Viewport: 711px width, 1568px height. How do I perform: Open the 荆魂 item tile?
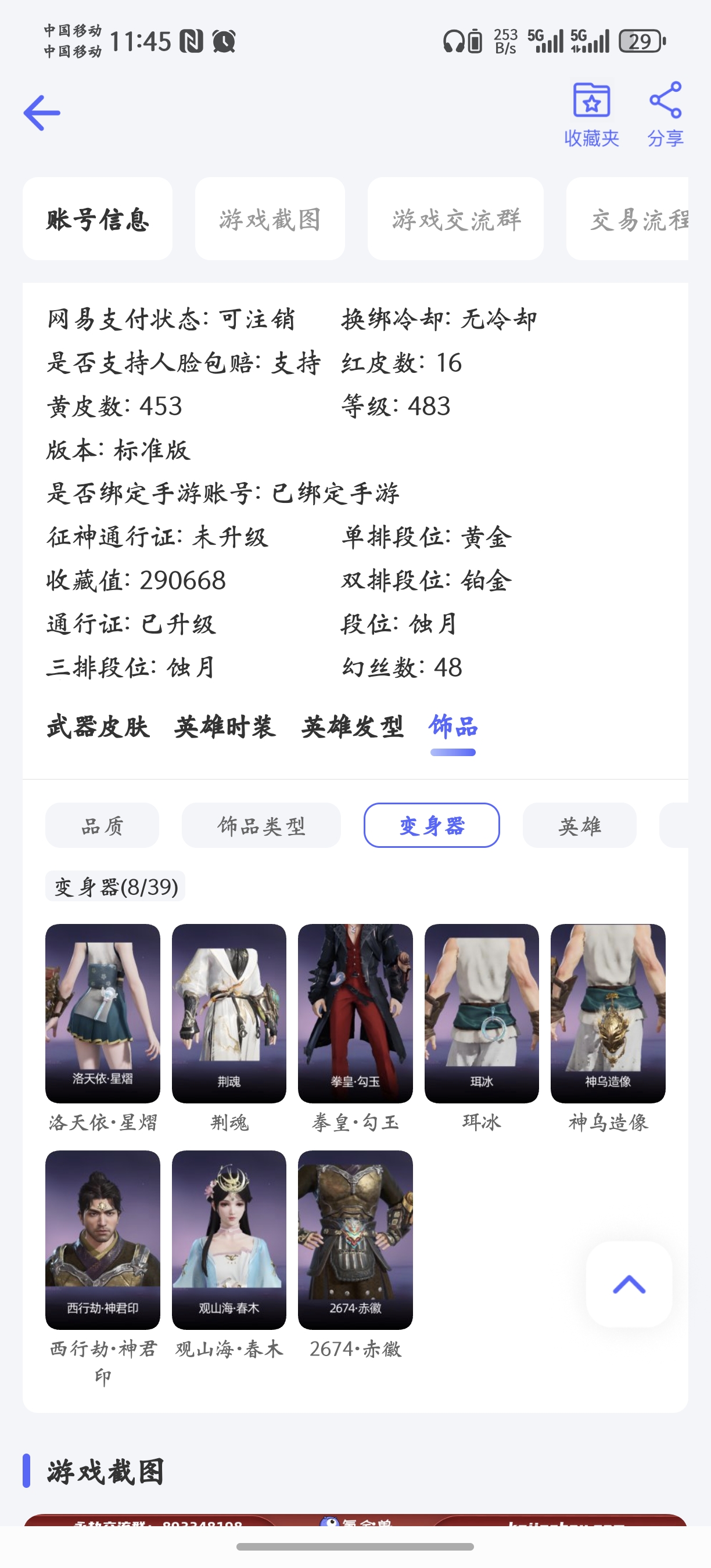[229, 1013]
